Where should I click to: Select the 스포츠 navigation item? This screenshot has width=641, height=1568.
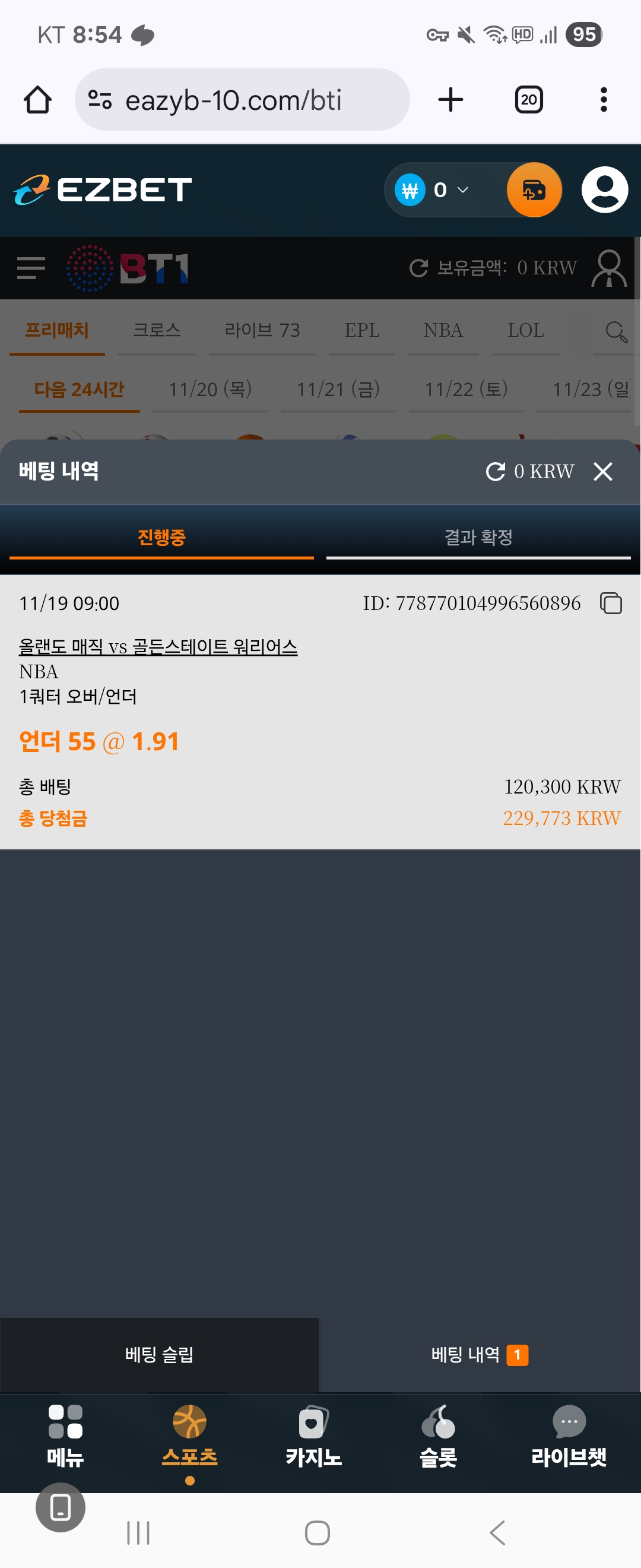click(189, 1437)
